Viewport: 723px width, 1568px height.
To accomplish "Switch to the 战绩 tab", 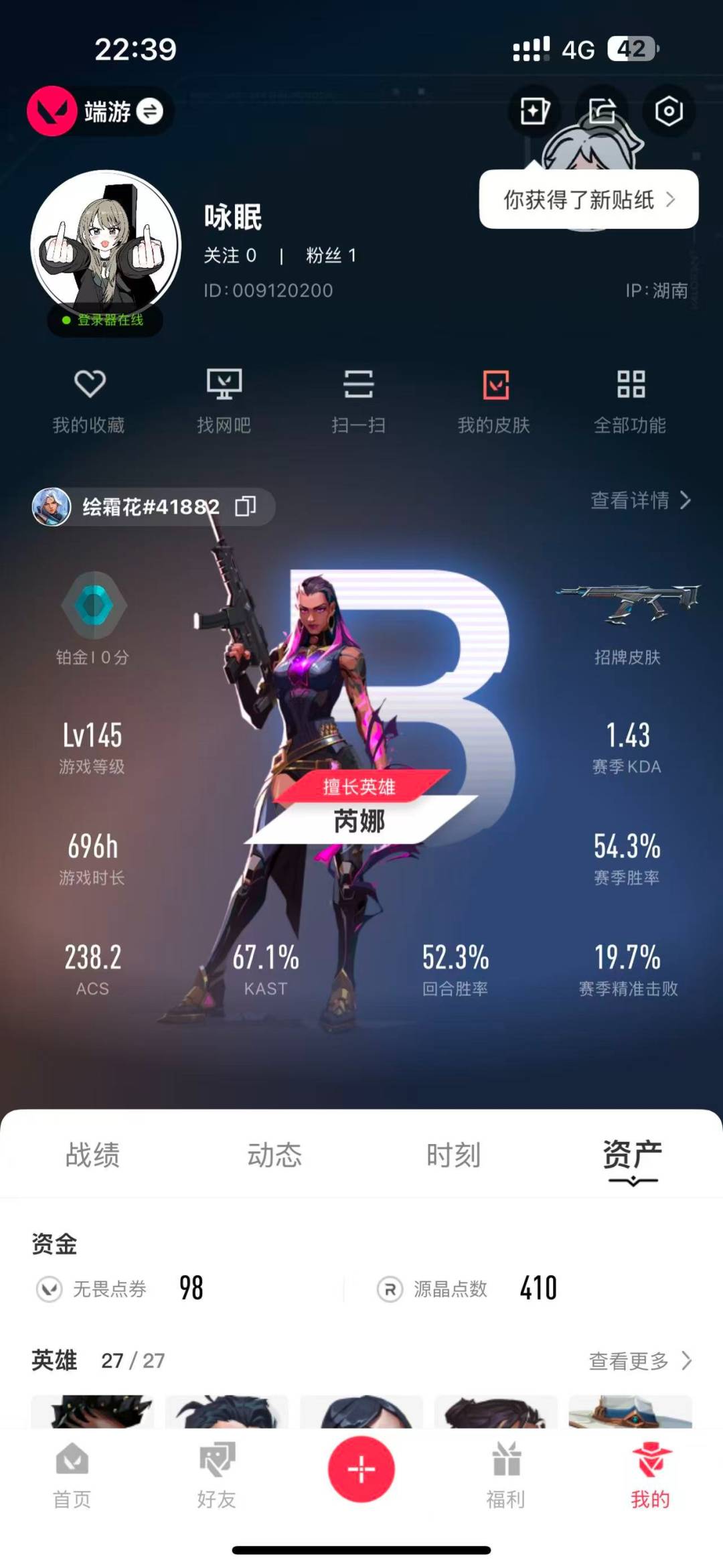I will (x=92, y=1155).
